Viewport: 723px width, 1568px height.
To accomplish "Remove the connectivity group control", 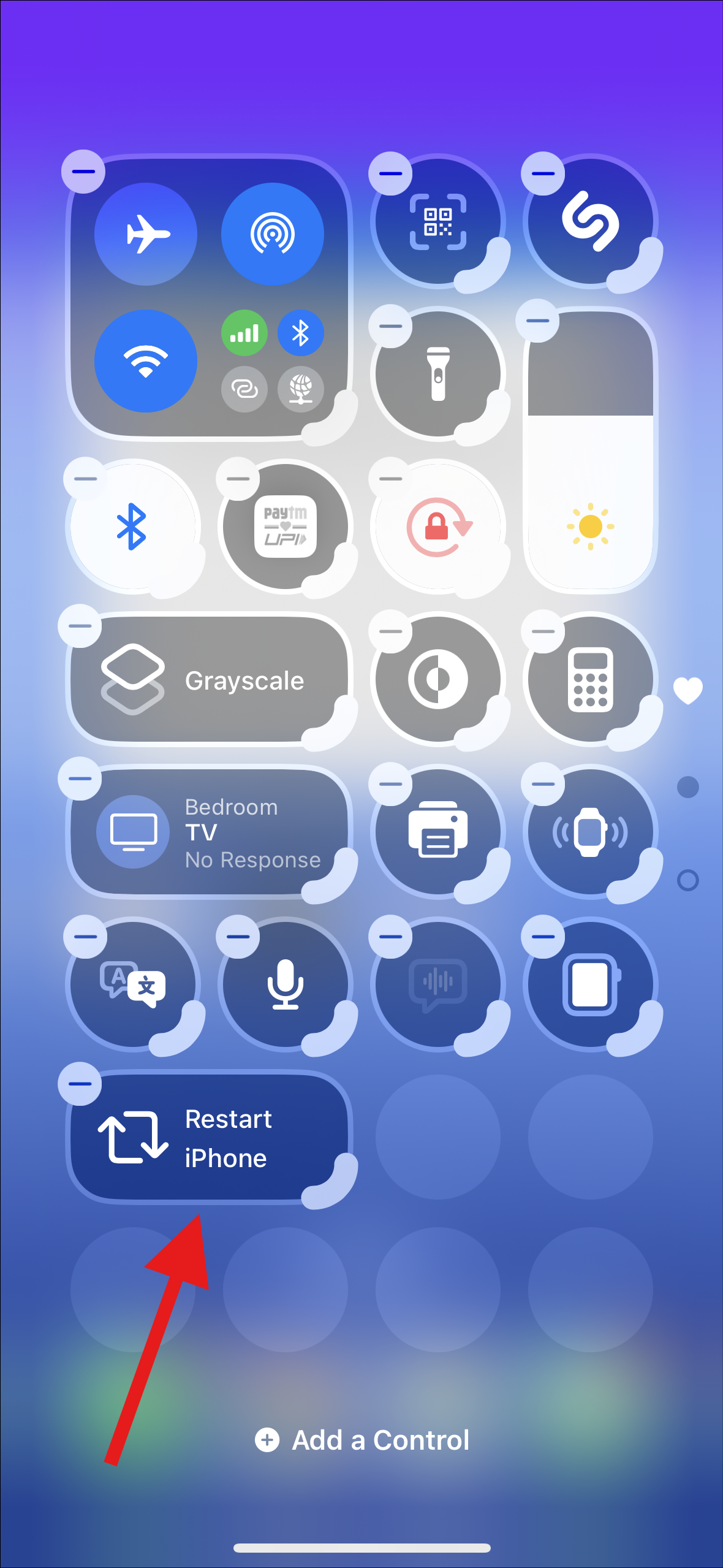I will tap(83, 171).
